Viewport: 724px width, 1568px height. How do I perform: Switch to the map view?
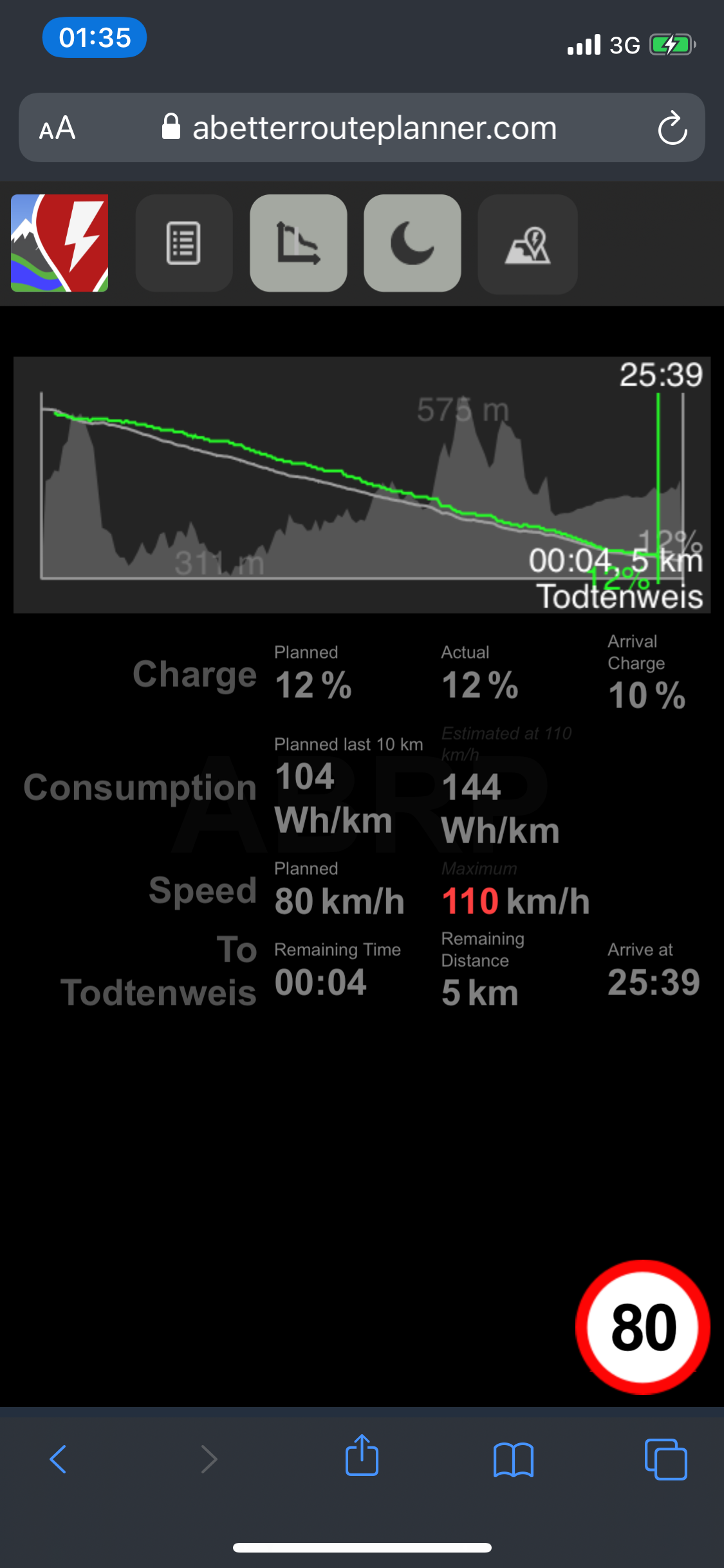coord(528,245)
